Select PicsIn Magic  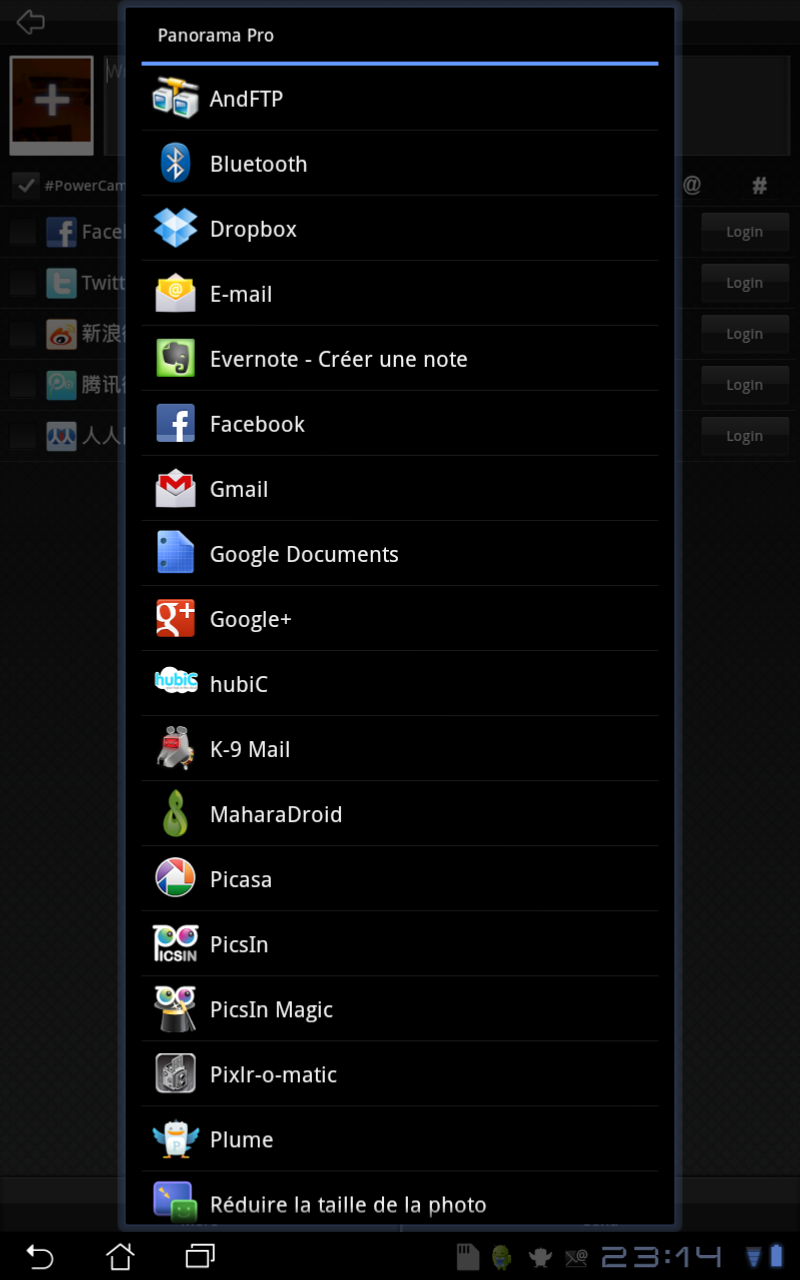400,1008
